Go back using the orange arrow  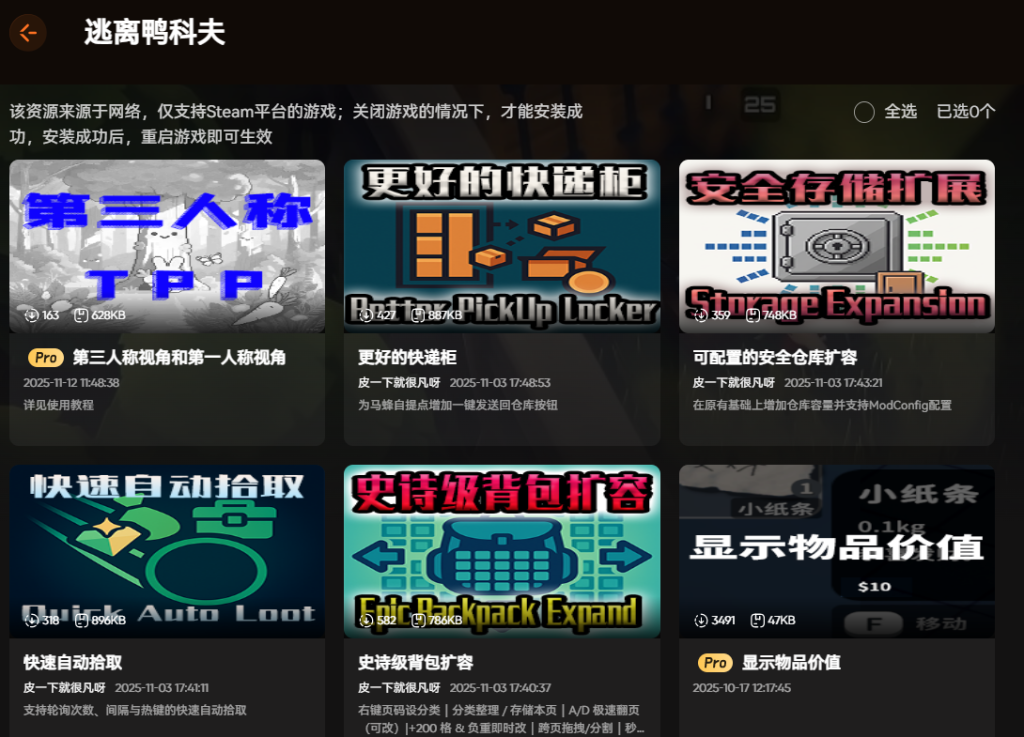coord(28,33)
